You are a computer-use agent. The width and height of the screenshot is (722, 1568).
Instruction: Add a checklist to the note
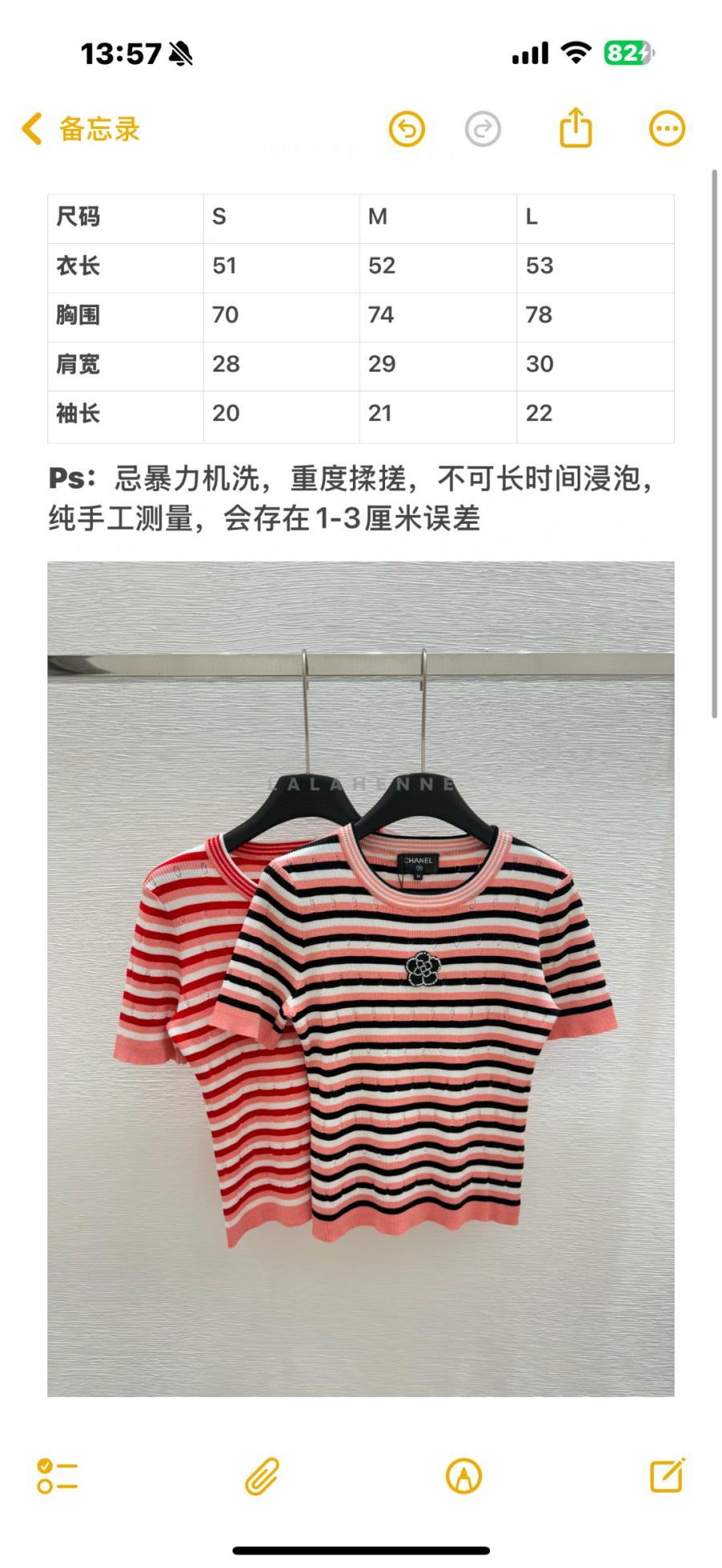tap(58, 1476)
